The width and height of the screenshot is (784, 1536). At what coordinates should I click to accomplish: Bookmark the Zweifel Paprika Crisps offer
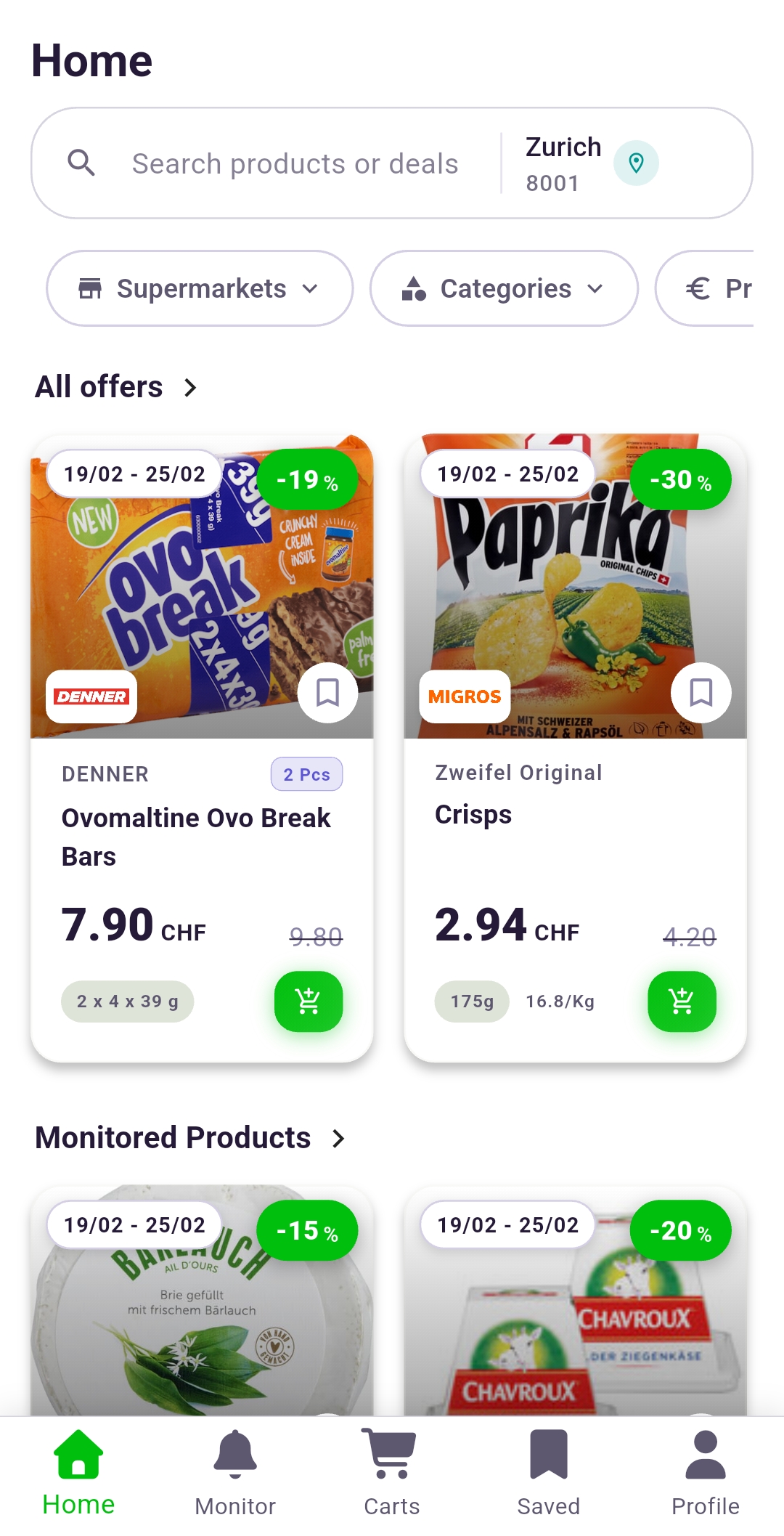click(701, 693)
